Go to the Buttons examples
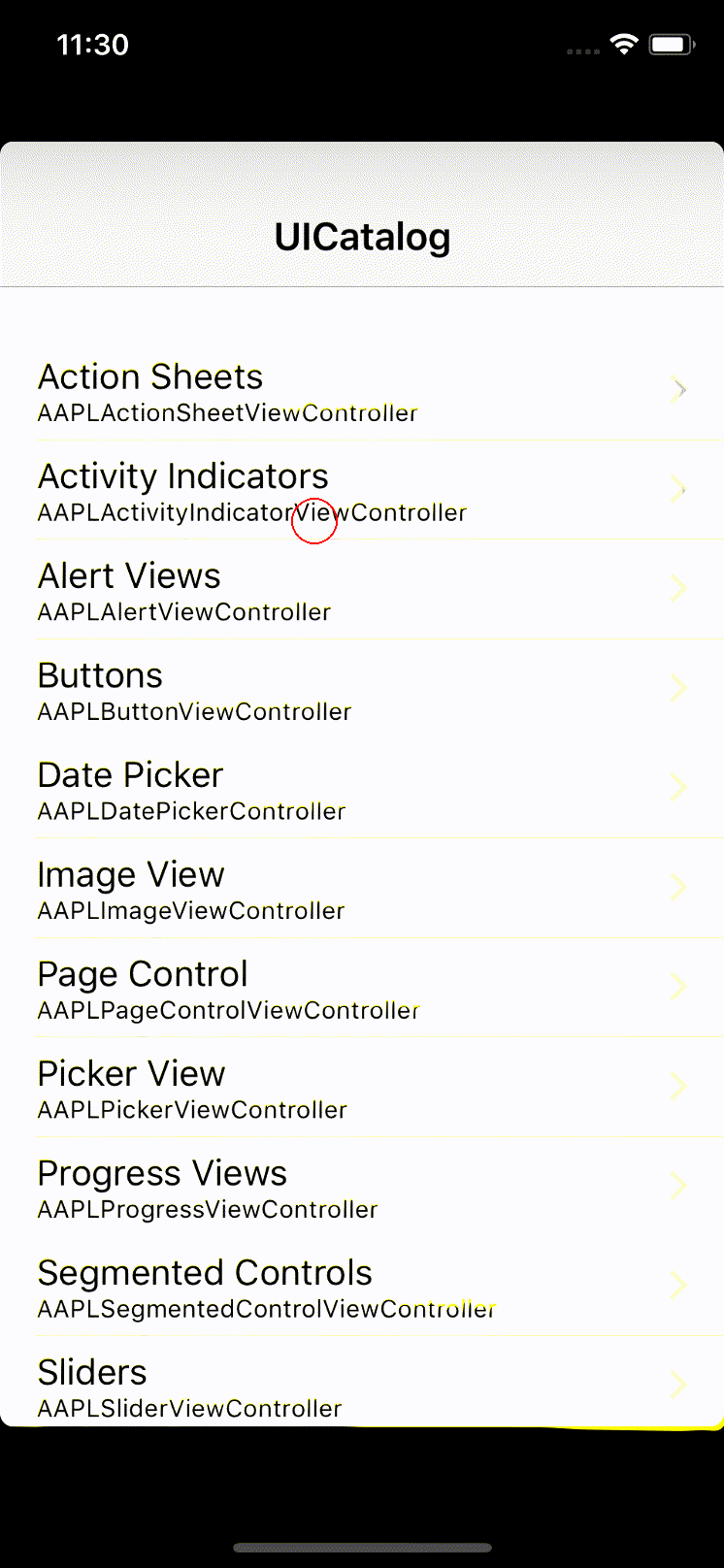The height and width of the screenshot is (1568, 724). 362,689
